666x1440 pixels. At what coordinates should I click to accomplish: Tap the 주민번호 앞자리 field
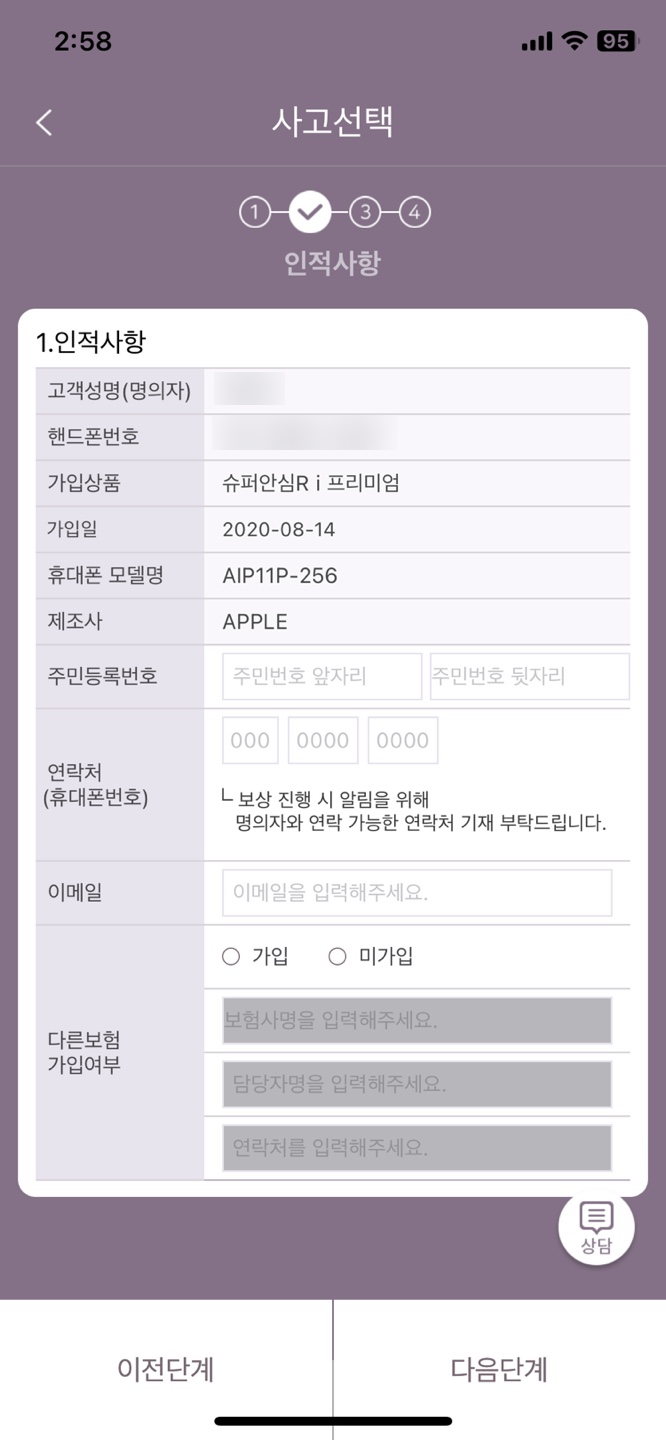point(322,677)
